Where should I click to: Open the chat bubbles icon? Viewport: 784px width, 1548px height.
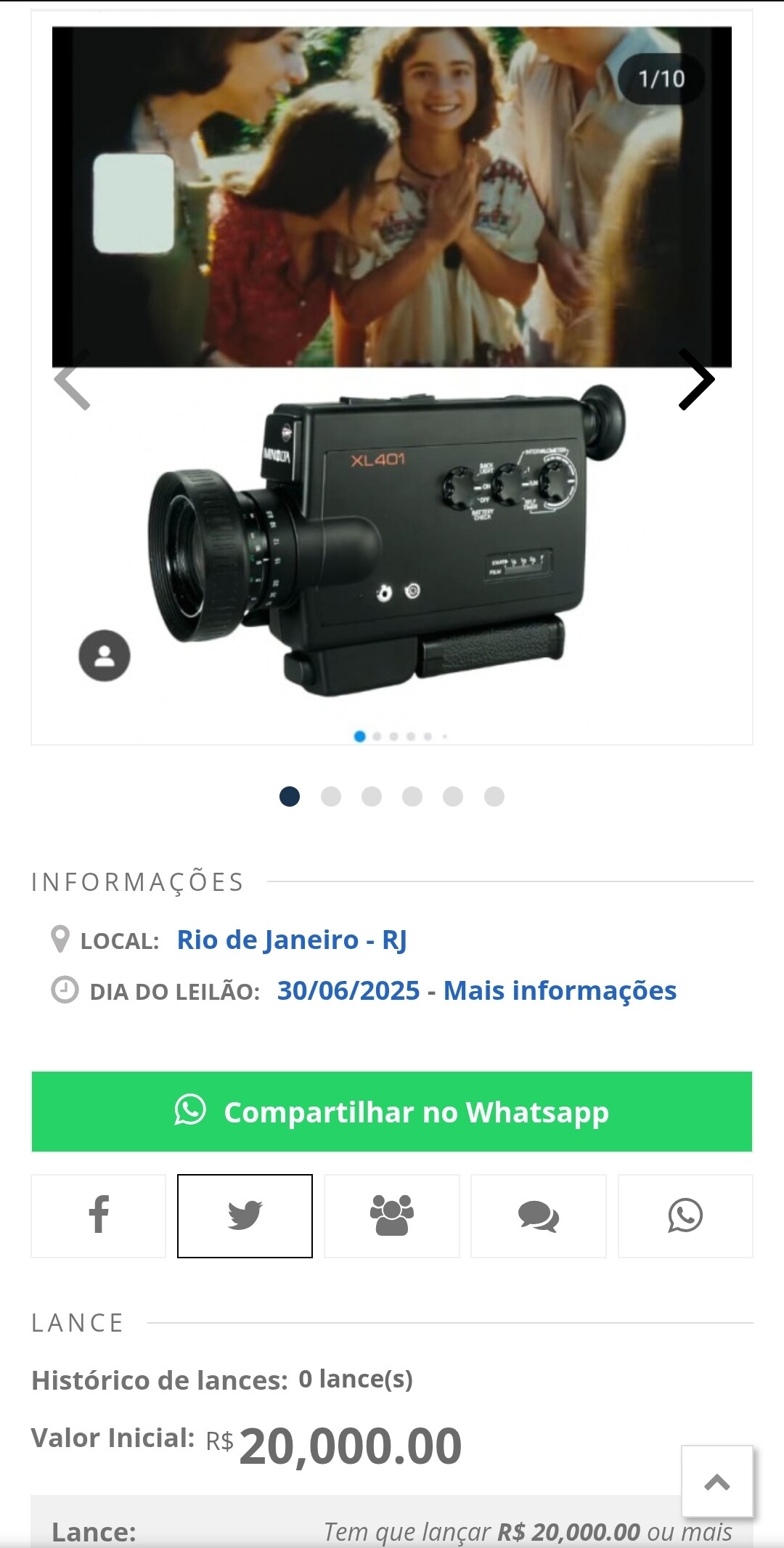pos(539,1215)
